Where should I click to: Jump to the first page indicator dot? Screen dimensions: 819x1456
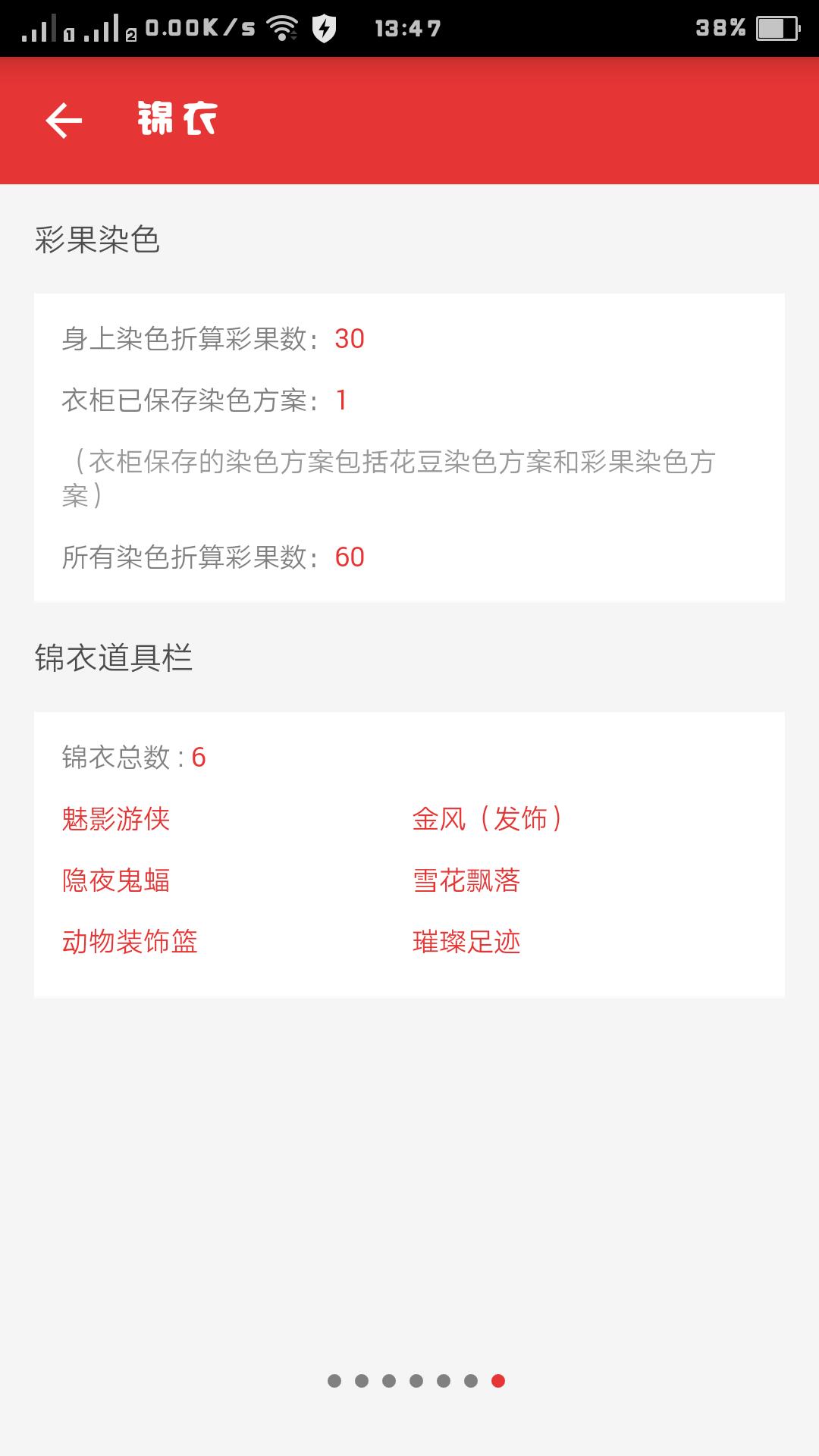point(334,1381)
